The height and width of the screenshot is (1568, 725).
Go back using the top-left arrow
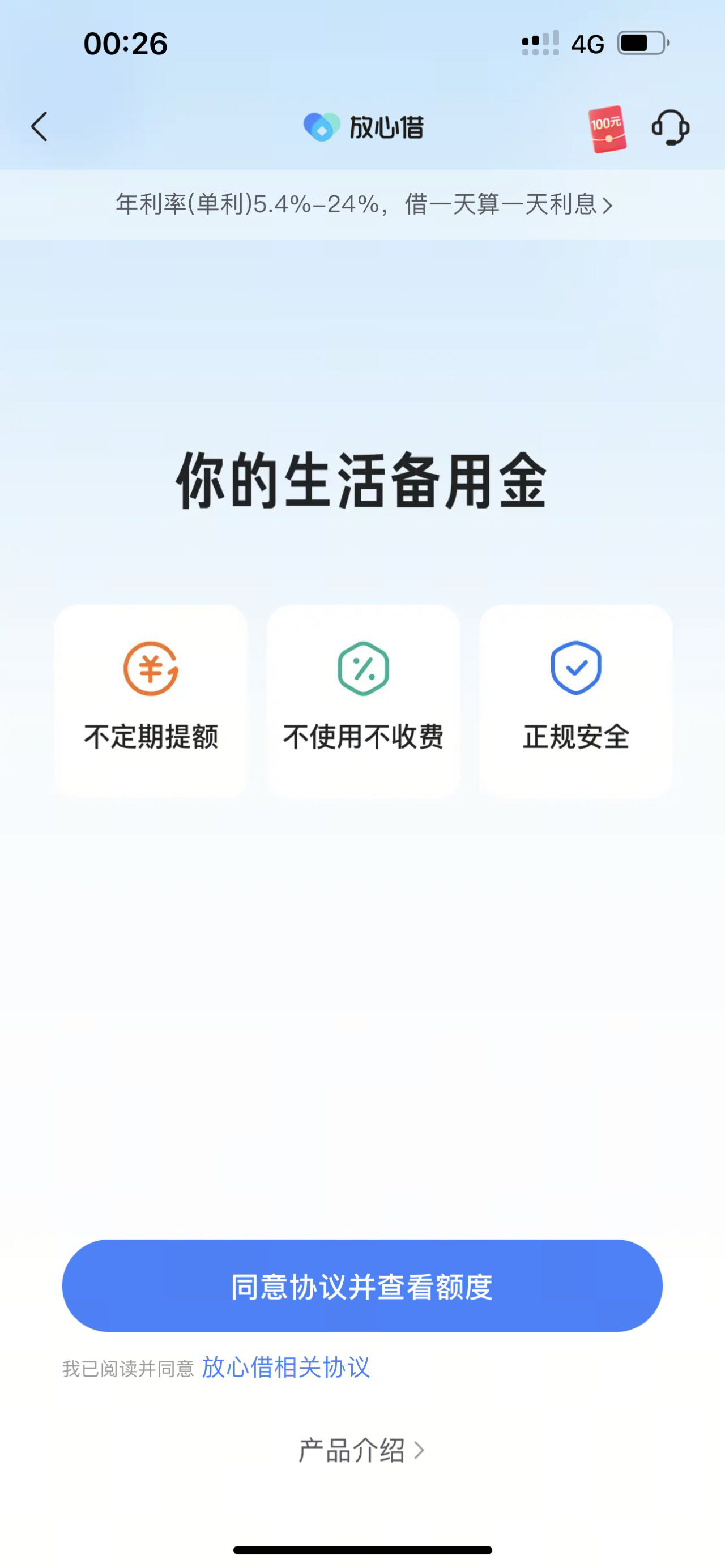click(39, 127)
